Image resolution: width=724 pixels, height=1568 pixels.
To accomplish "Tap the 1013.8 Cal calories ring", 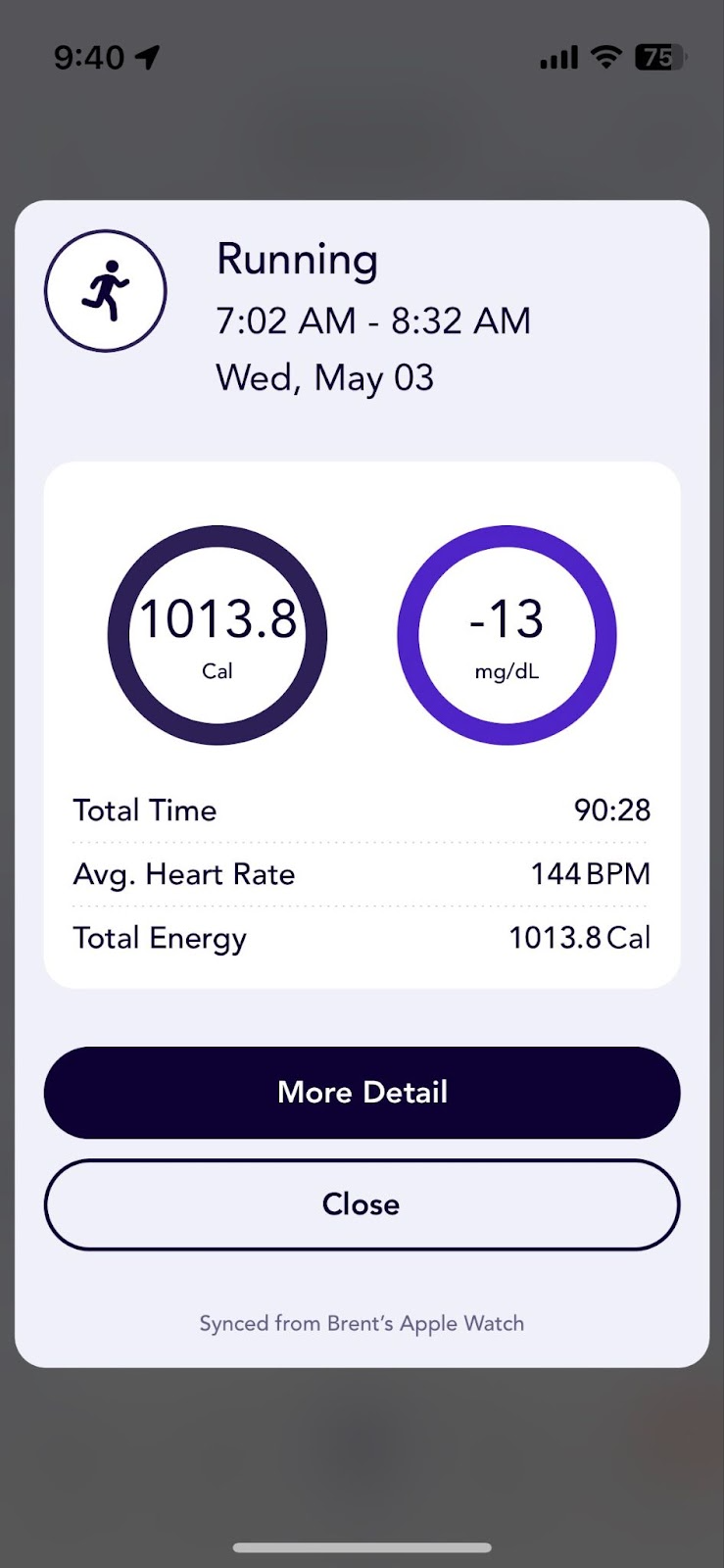I will (217, 634).
